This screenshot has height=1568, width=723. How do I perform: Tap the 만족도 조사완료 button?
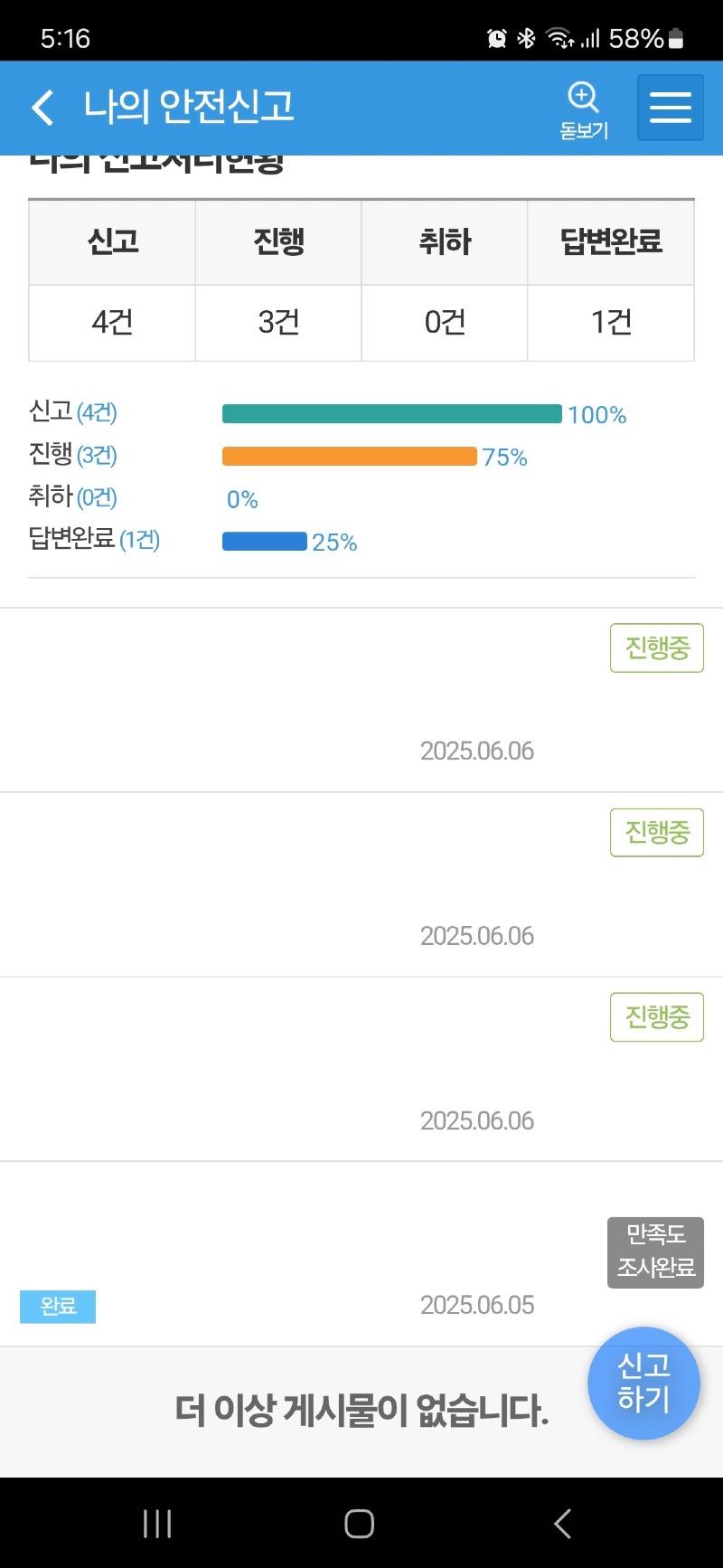(x=655, y=1252)
